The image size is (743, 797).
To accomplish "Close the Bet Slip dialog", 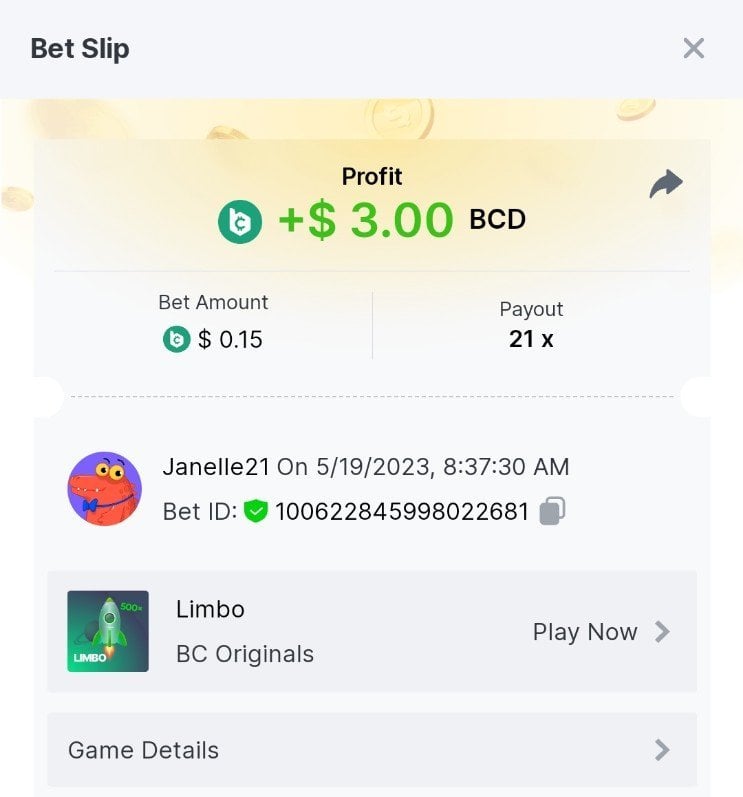I will tap(693, 48).
